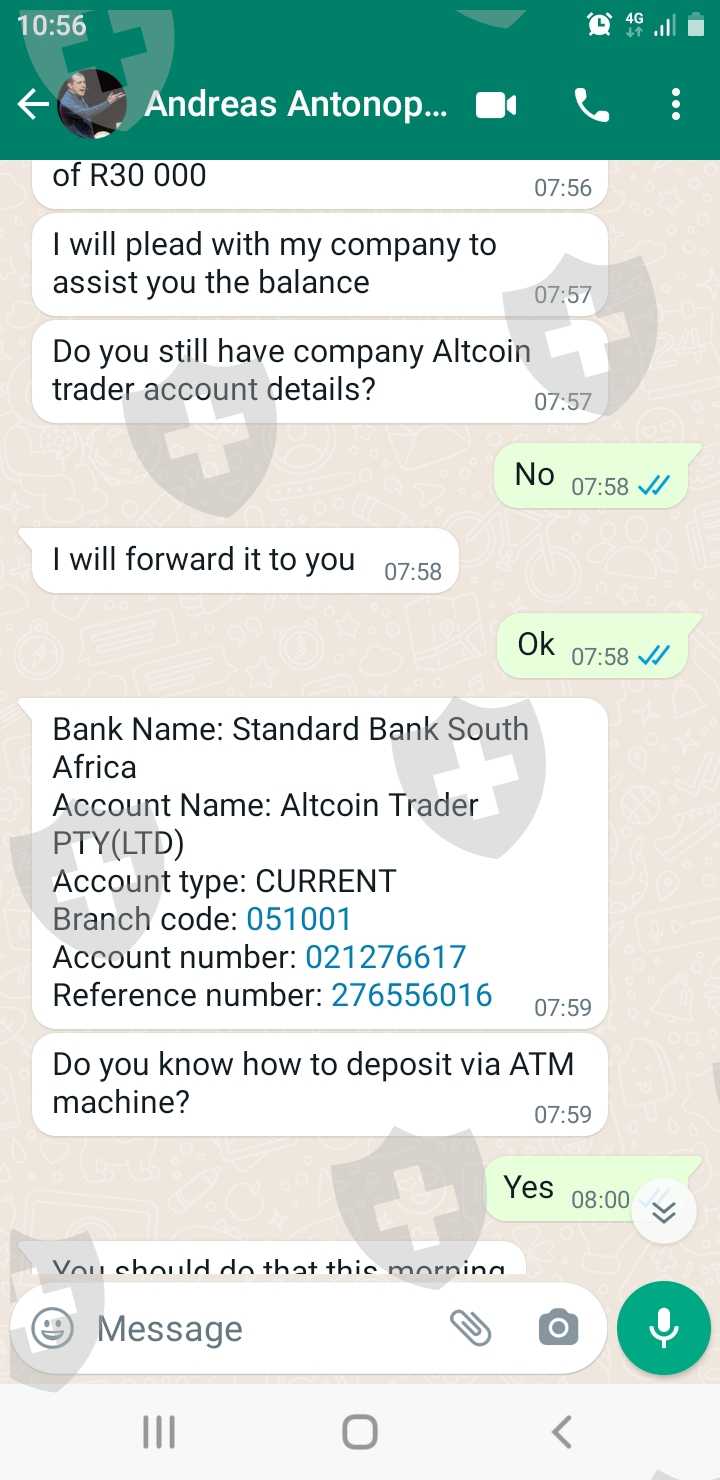Go back to the chat list
720x1480 pixels.
tap(33, 104)
